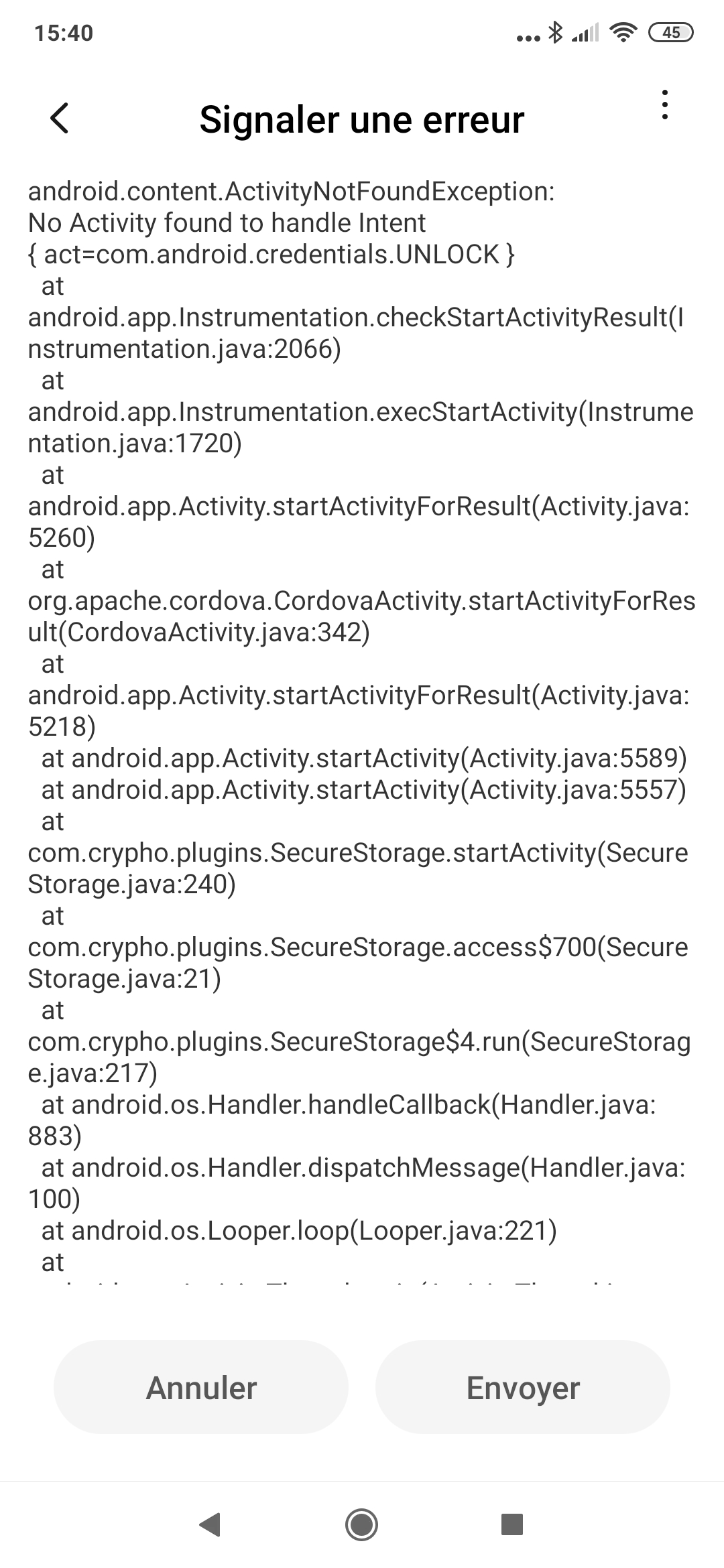Go back using the top-left arrow

pos(60,119)
